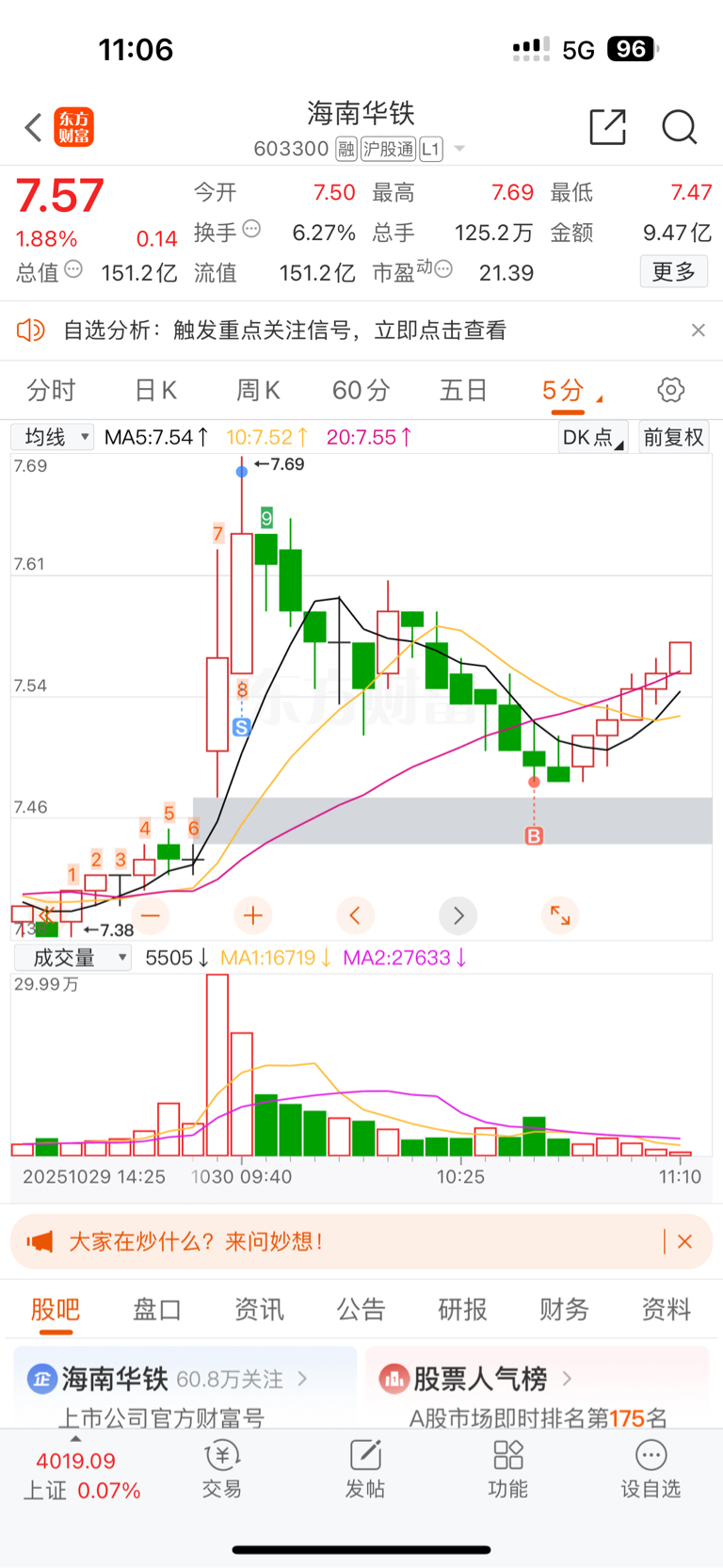Screen dimensions: 723x1568
Task: Close the 大家在炒什么 banner
Action: (x=684, y=1241)
